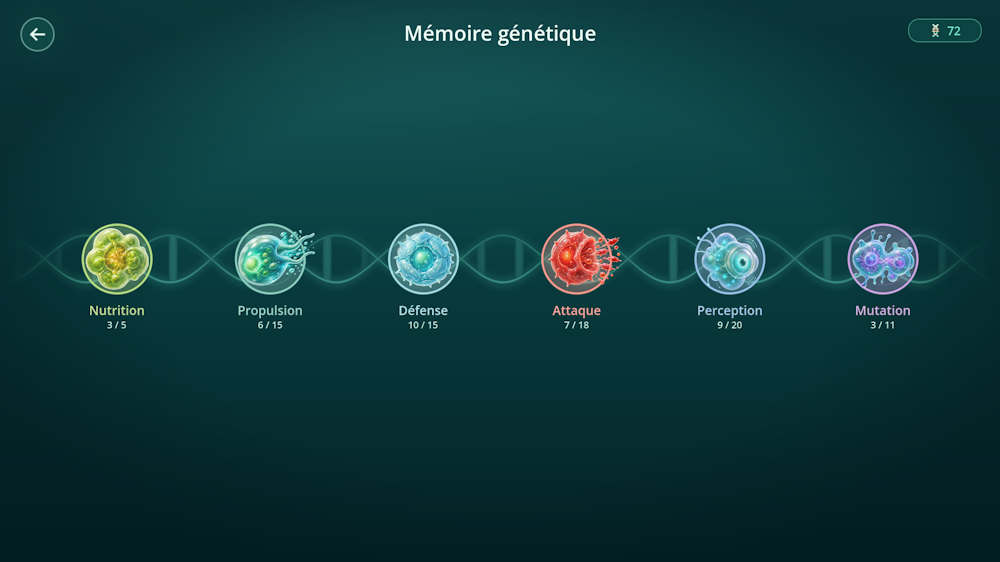
Task: Open the Défense category
Action: pos(423,258)
